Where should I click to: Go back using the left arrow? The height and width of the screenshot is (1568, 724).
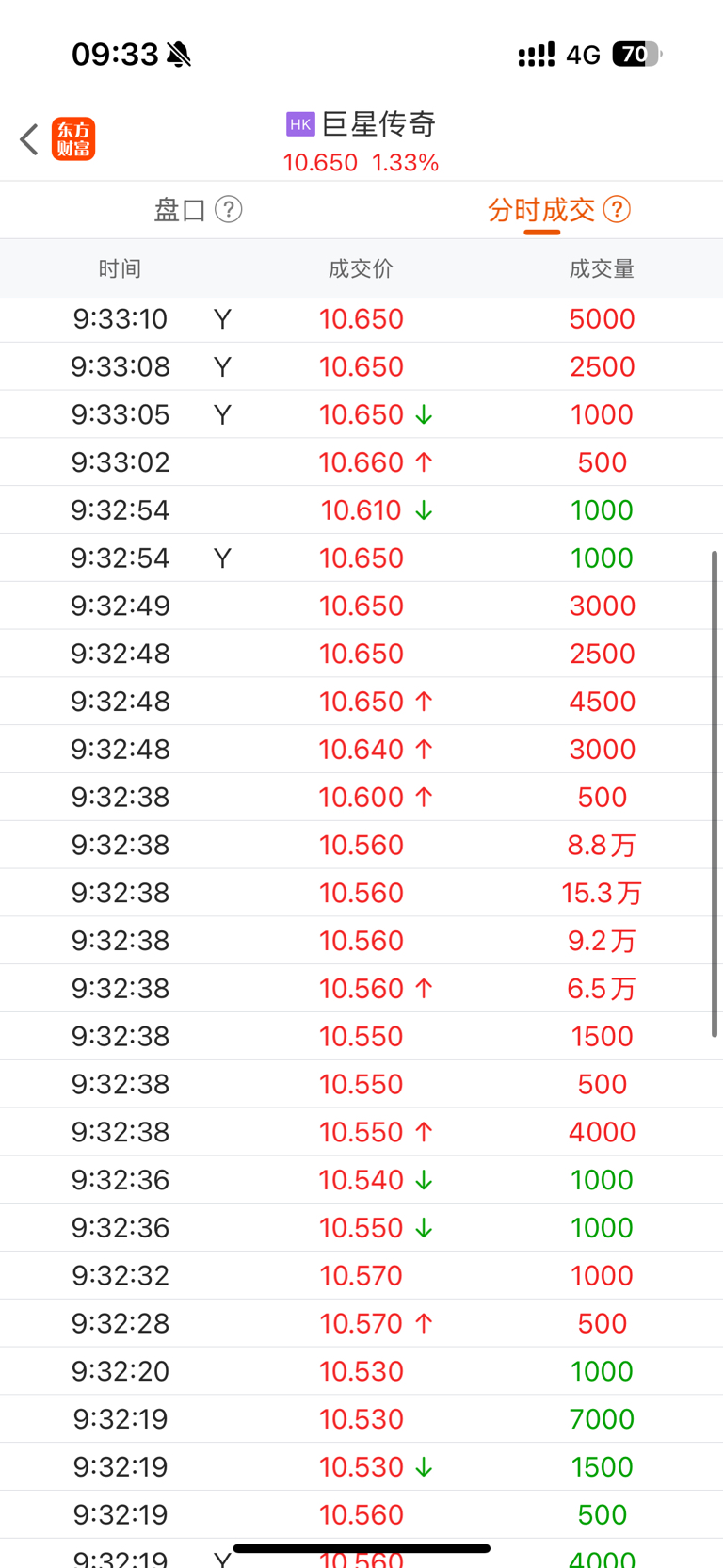pyautogui.click(x=29, y=139)
